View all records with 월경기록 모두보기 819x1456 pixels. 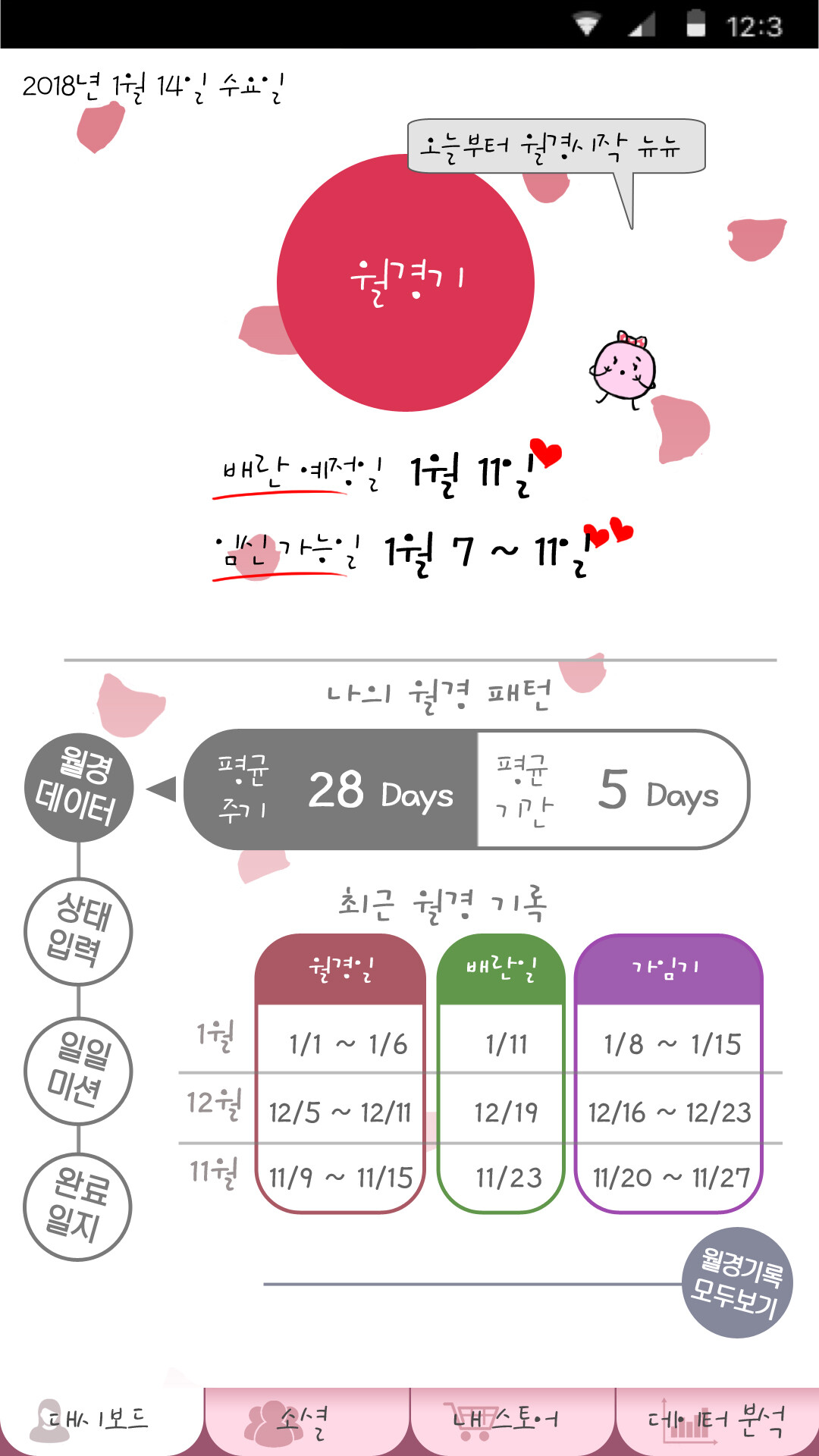coord(737,1282)
